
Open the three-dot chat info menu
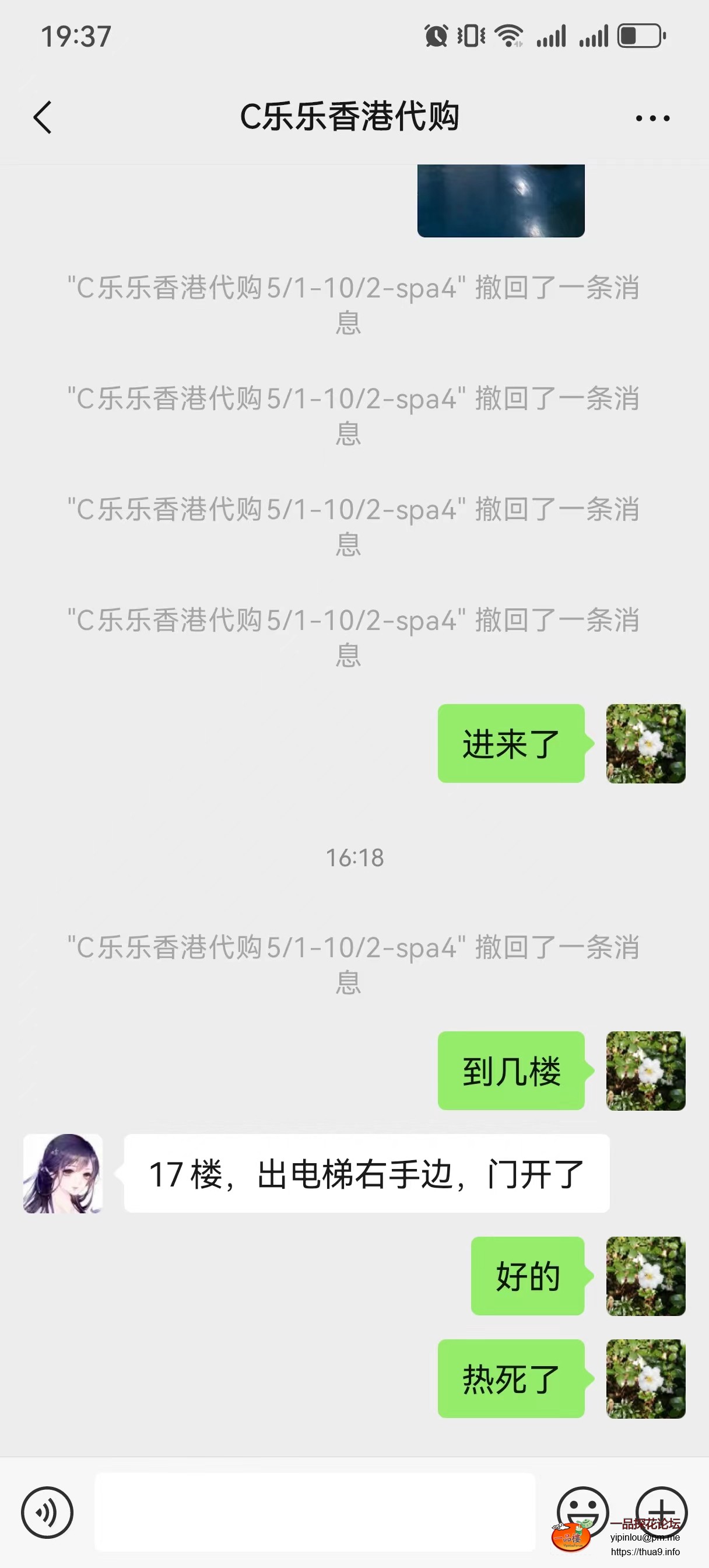652,118
